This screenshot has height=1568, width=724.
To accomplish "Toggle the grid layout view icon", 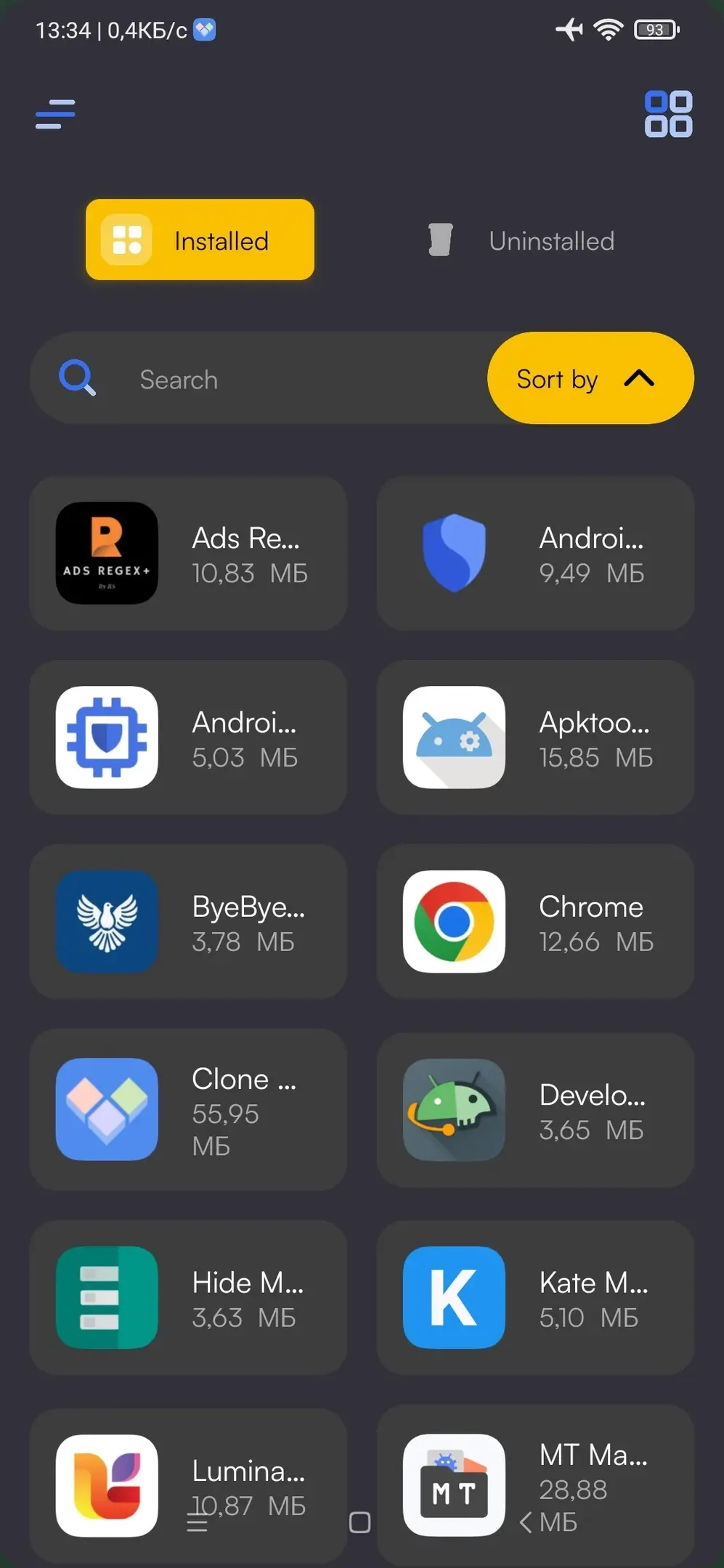I will coord(668,114).
